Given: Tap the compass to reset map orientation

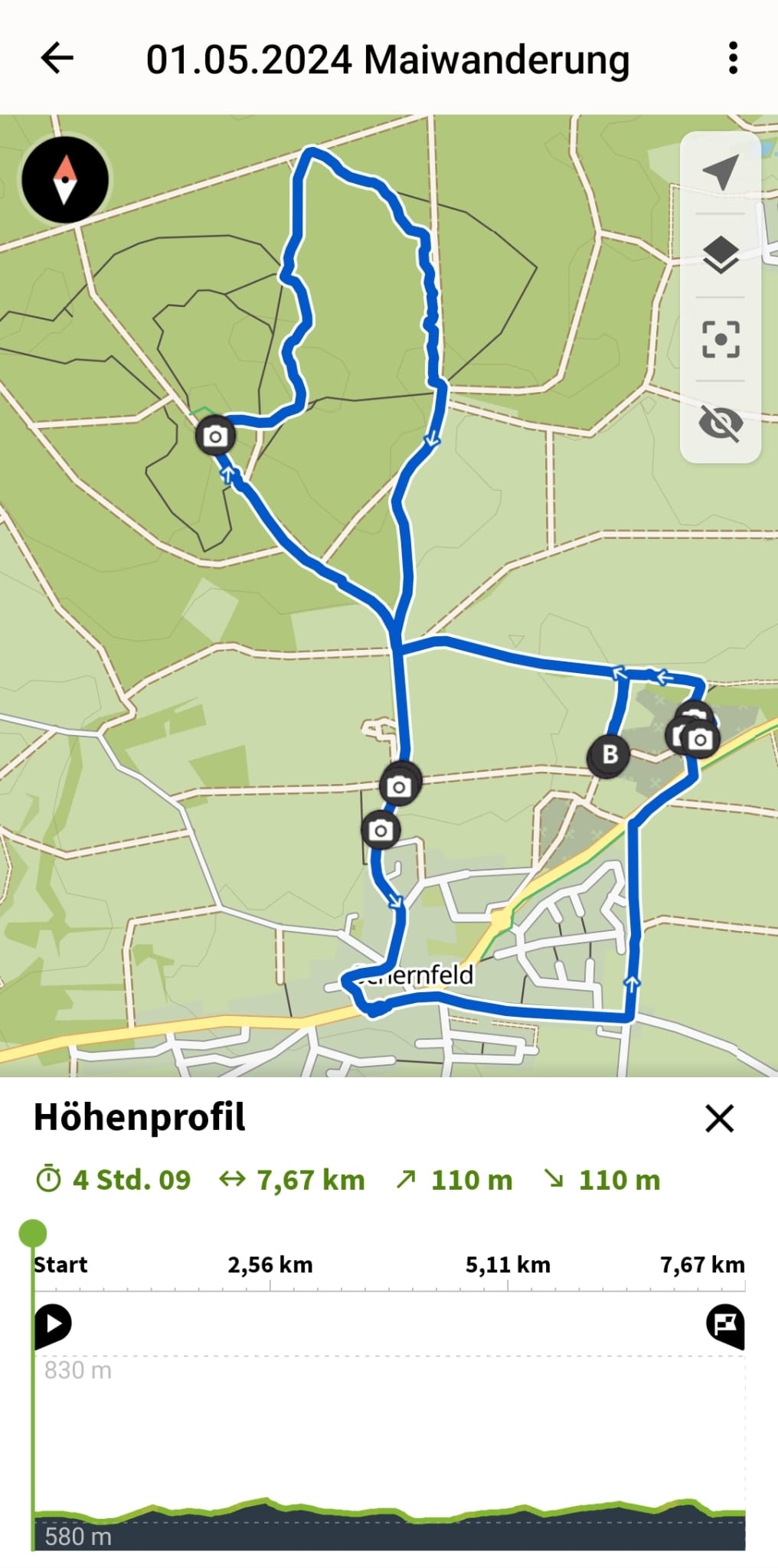Looking at the screenshot, I should (x=65, y=180).
